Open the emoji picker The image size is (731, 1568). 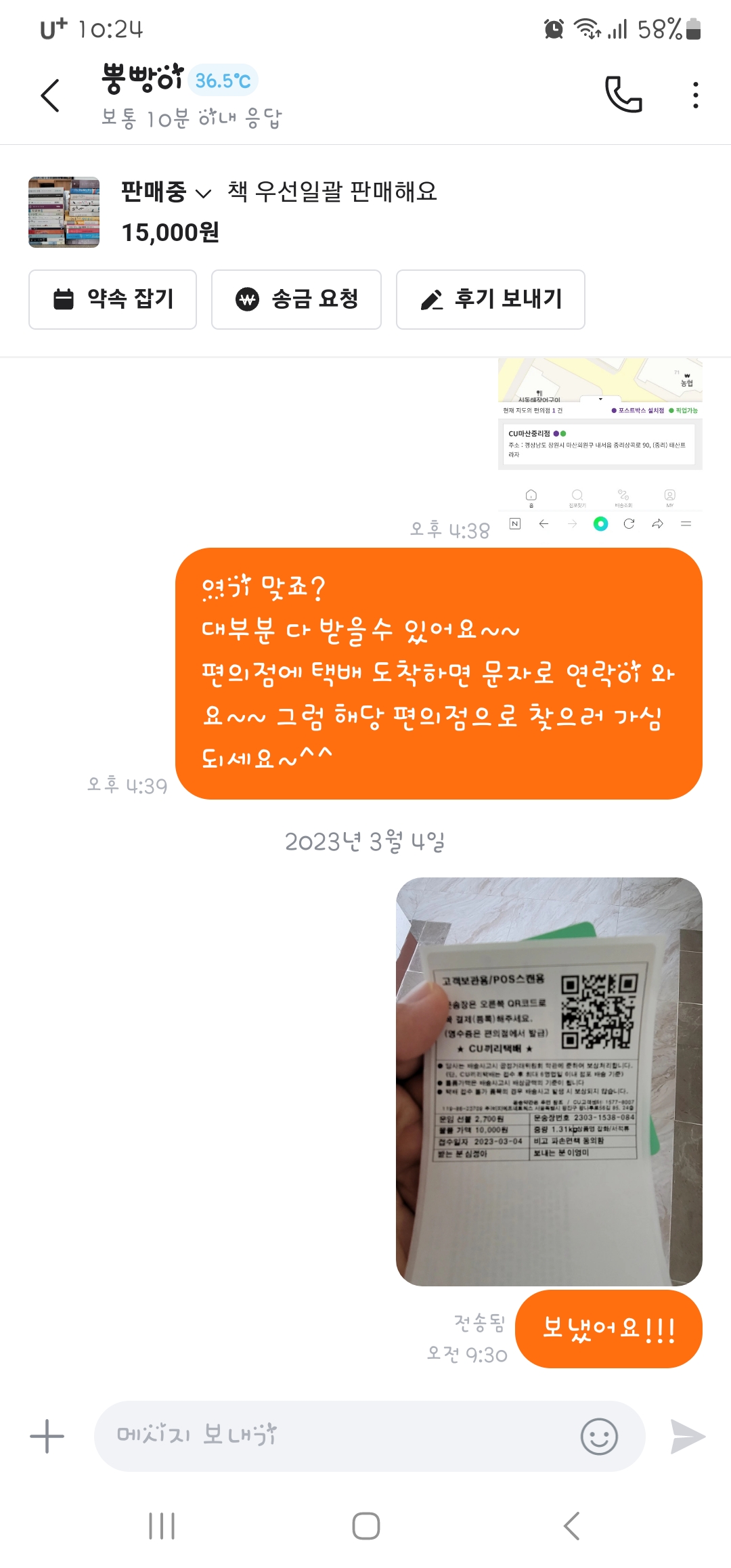click(x=599, y=1436)
